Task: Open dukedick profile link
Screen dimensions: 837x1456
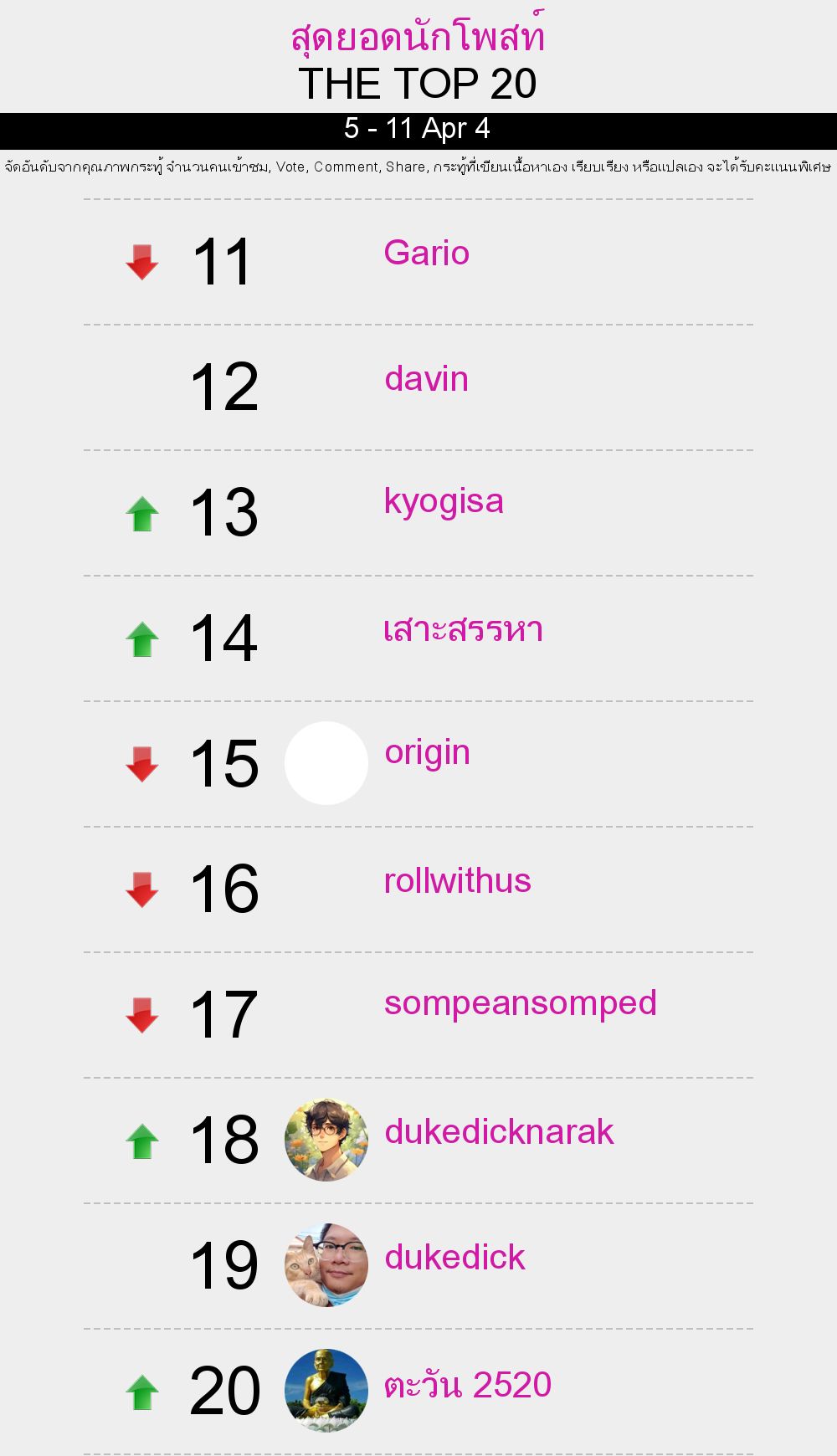Action: click(x=454, y=1258)
